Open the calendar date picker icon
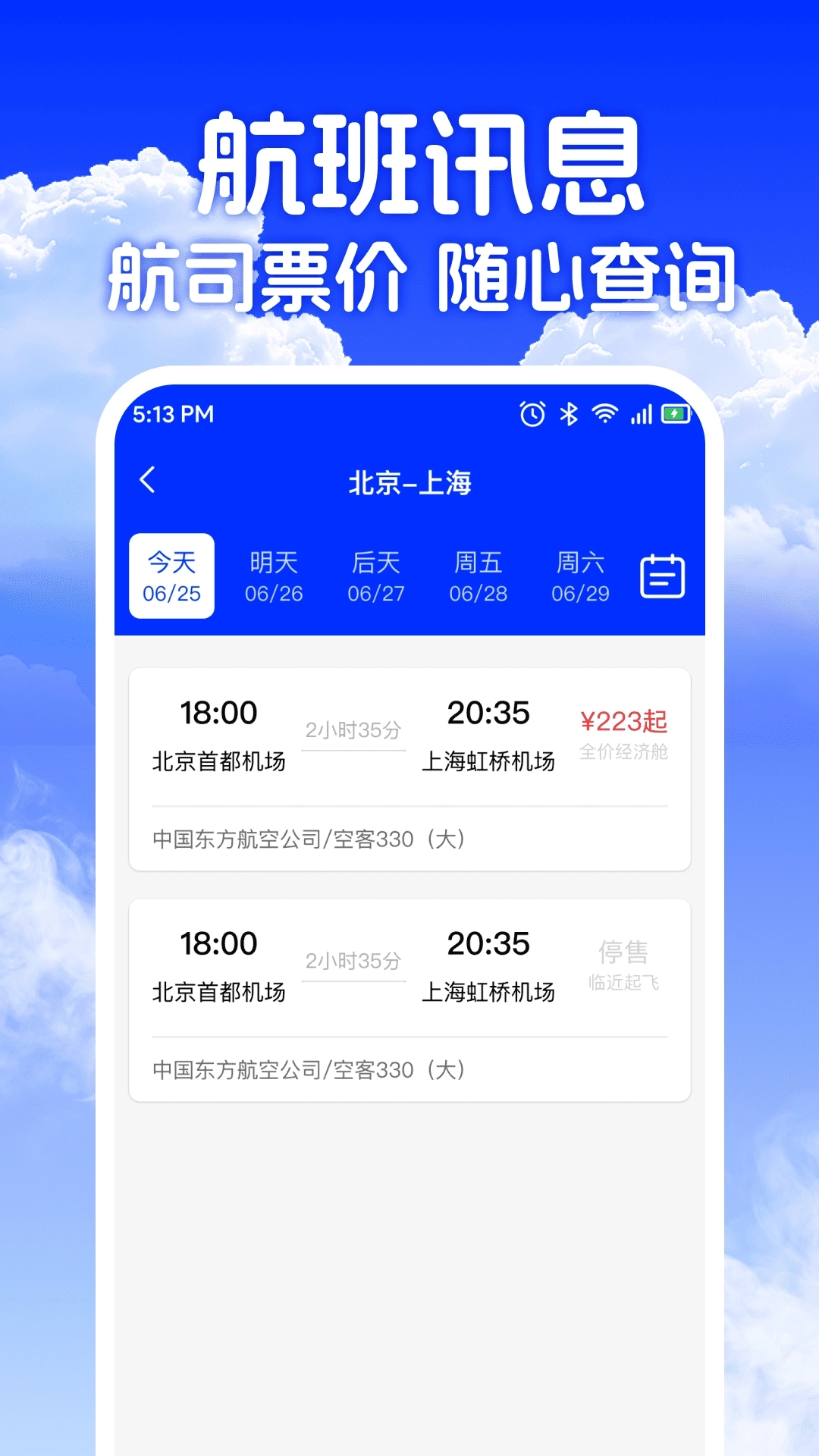This screenshot has height=1456, width=819. tap(664, 577)
